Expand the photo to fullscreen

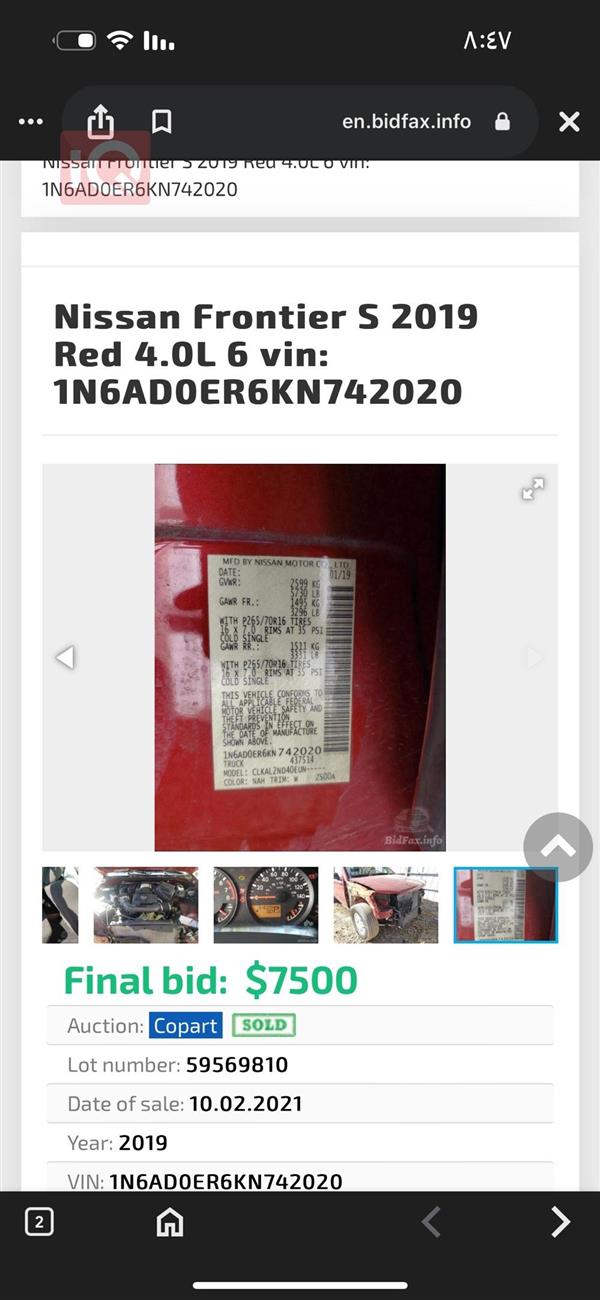pyautogui.click(x=533, y=489)
